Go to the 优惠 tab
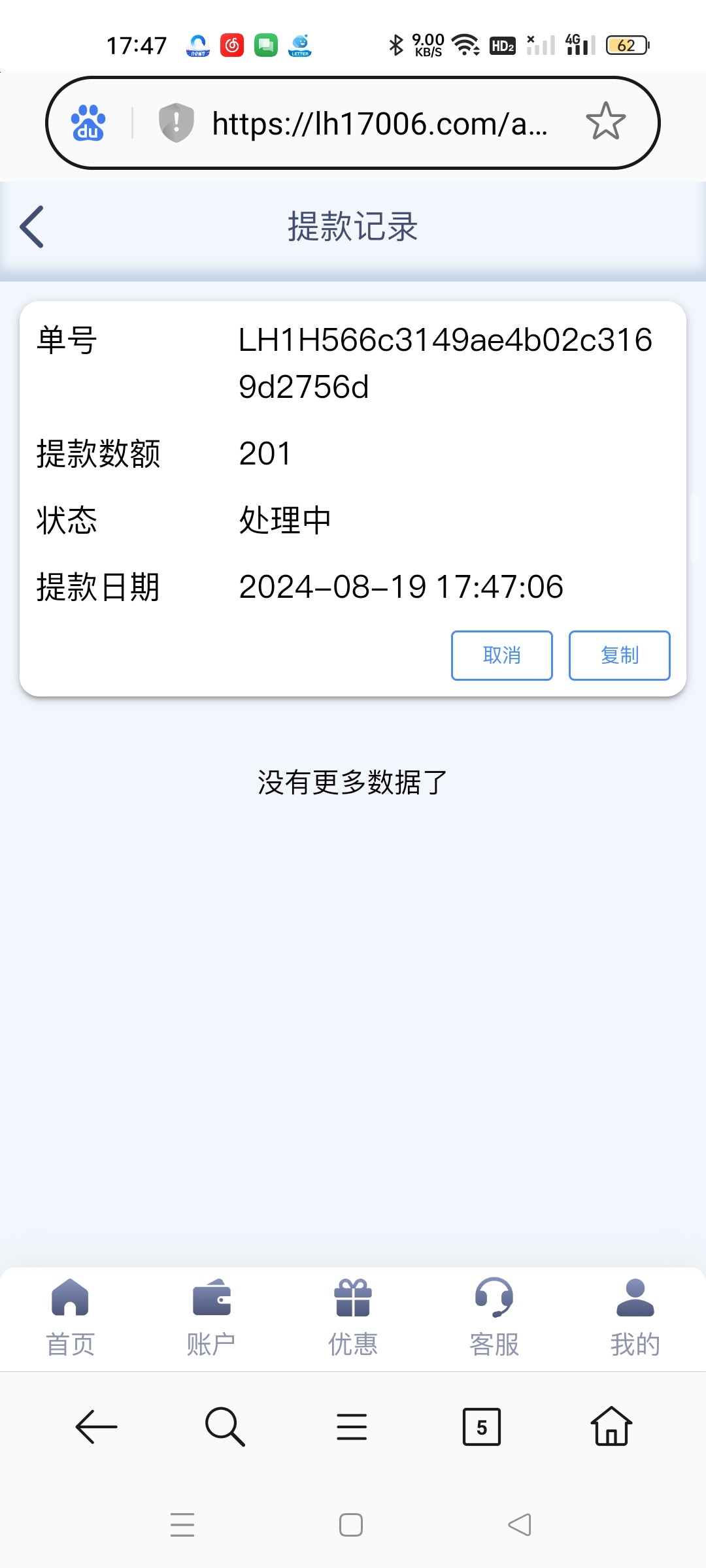The width and height of the screenshot is (706, 1568). 353,1318
